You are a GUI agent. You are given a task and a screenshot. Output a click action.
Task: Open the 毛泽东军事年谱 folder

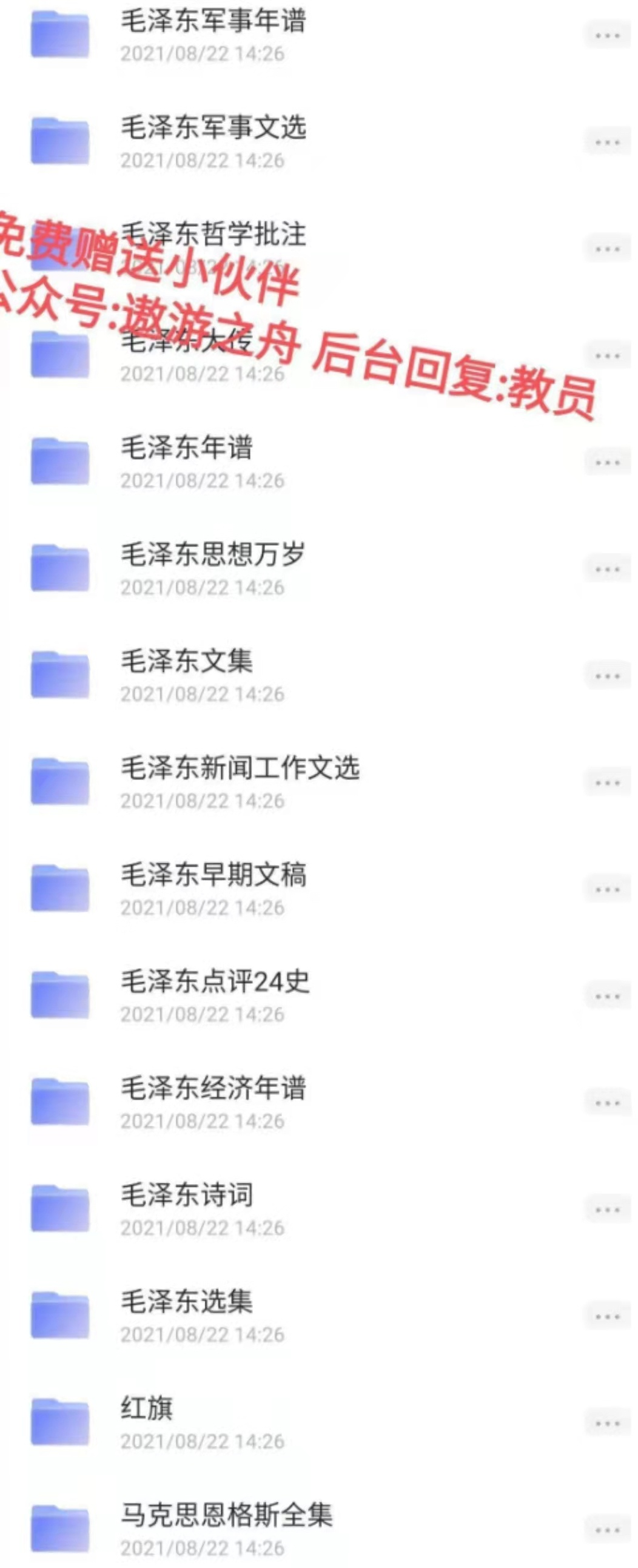click(x=212, y=22)
